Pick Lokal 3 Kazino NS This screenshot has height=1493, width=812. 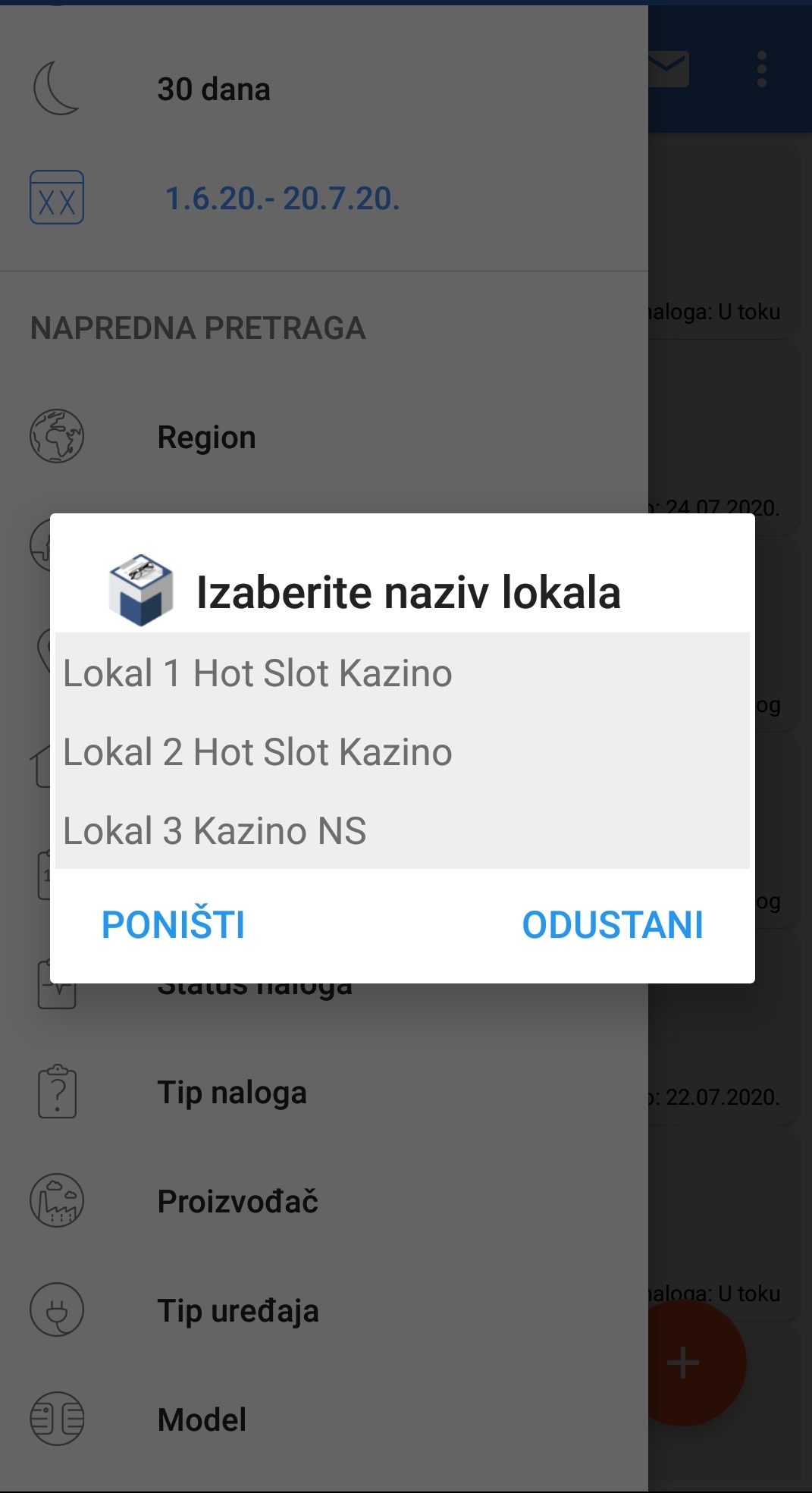coord(215,831)
